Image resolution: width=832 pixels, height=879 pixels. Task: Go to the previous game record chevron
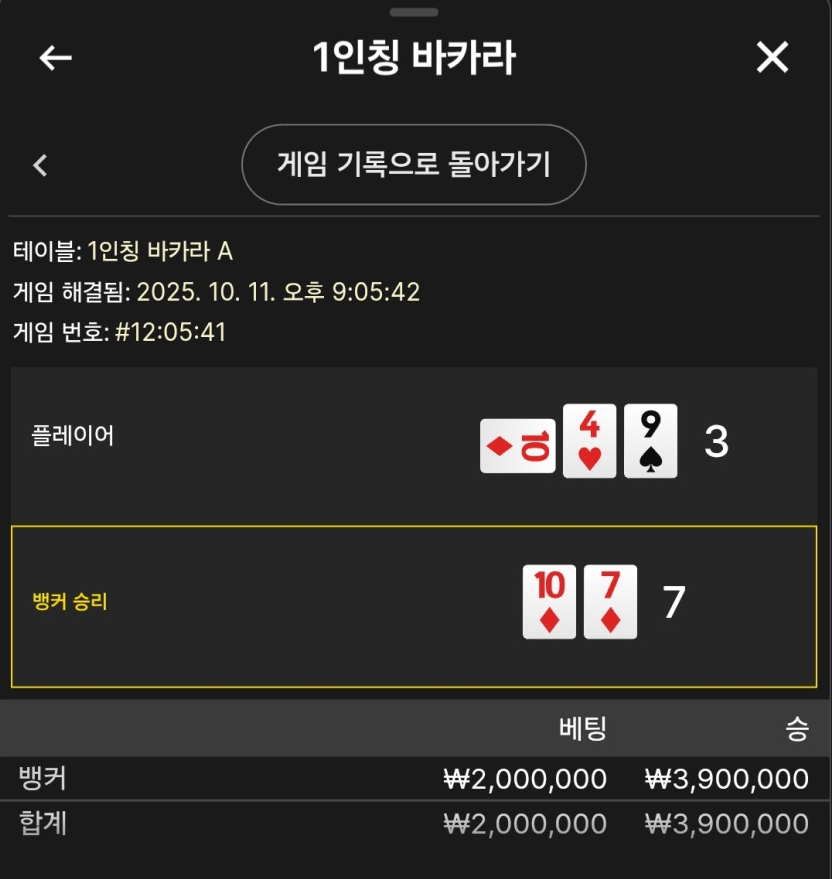pyautogui.click(x=41, y=165)
